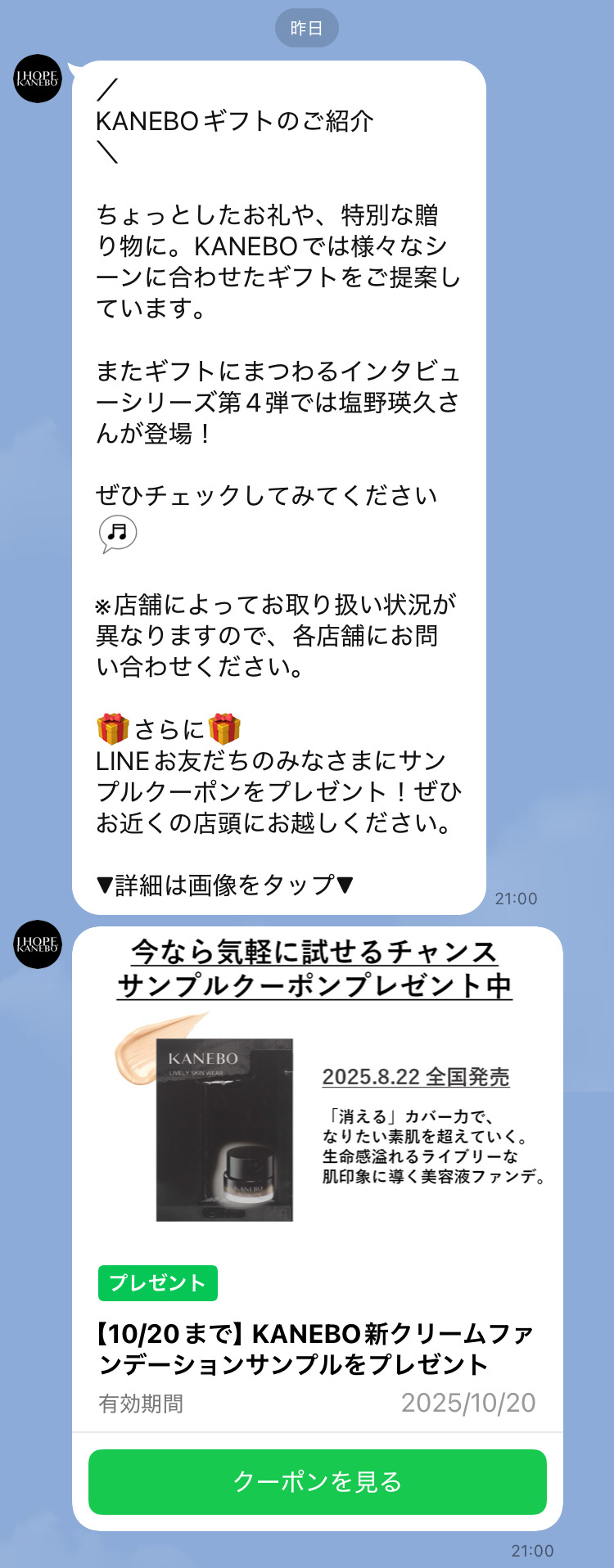Open KANEBO profile avatar beside the coupon card
Screen dimensions: 614x1568
[38, 944]
